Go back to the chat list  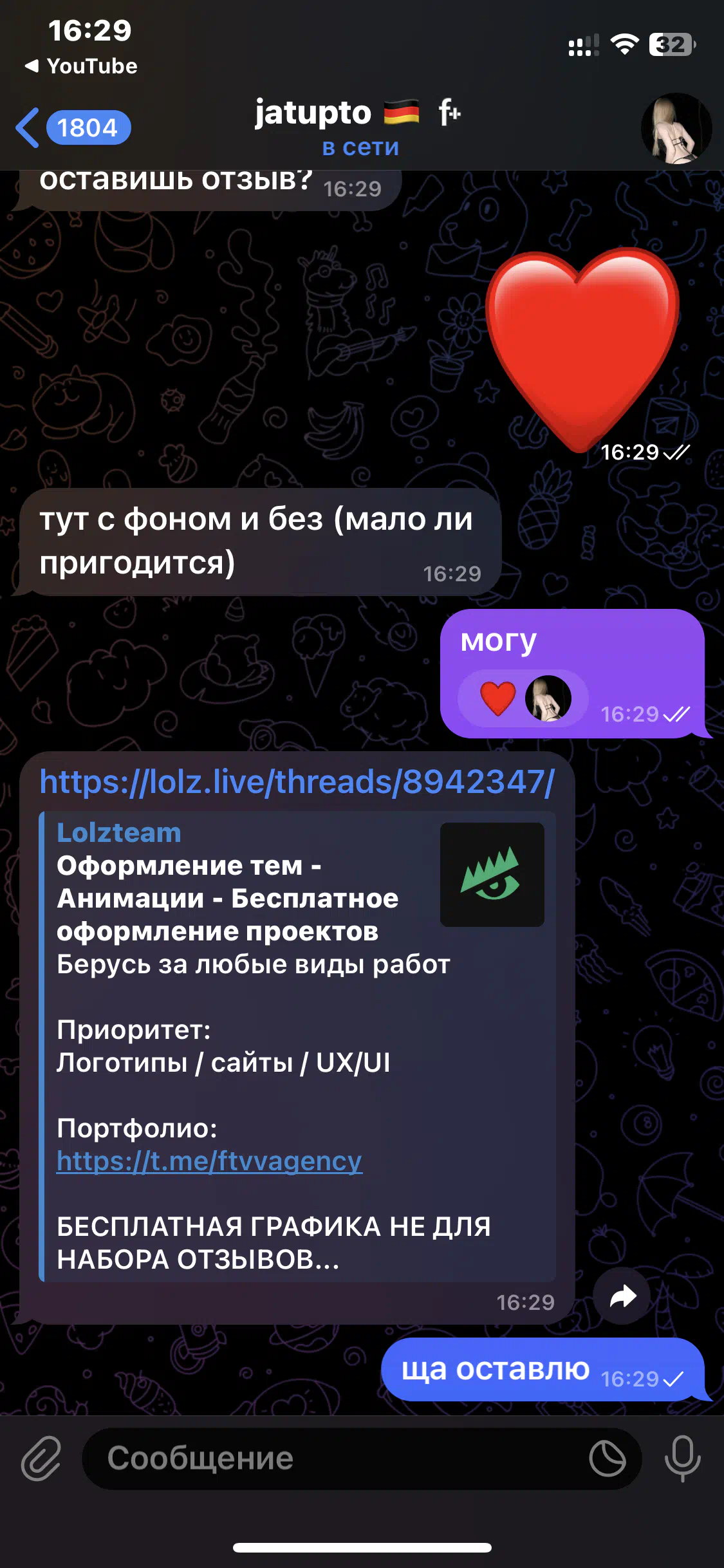(72, 127)
